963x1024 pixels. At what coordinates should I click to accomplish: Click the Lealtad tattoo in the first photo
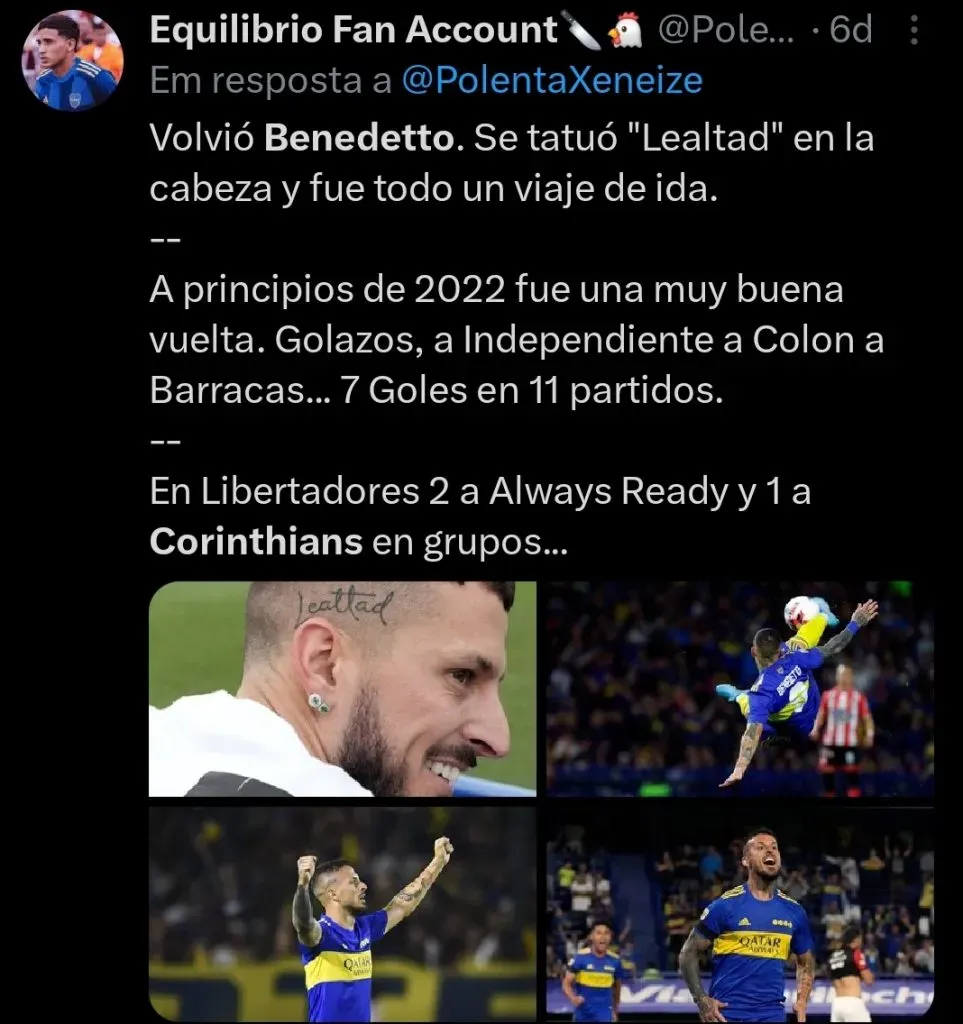point(344,604)
